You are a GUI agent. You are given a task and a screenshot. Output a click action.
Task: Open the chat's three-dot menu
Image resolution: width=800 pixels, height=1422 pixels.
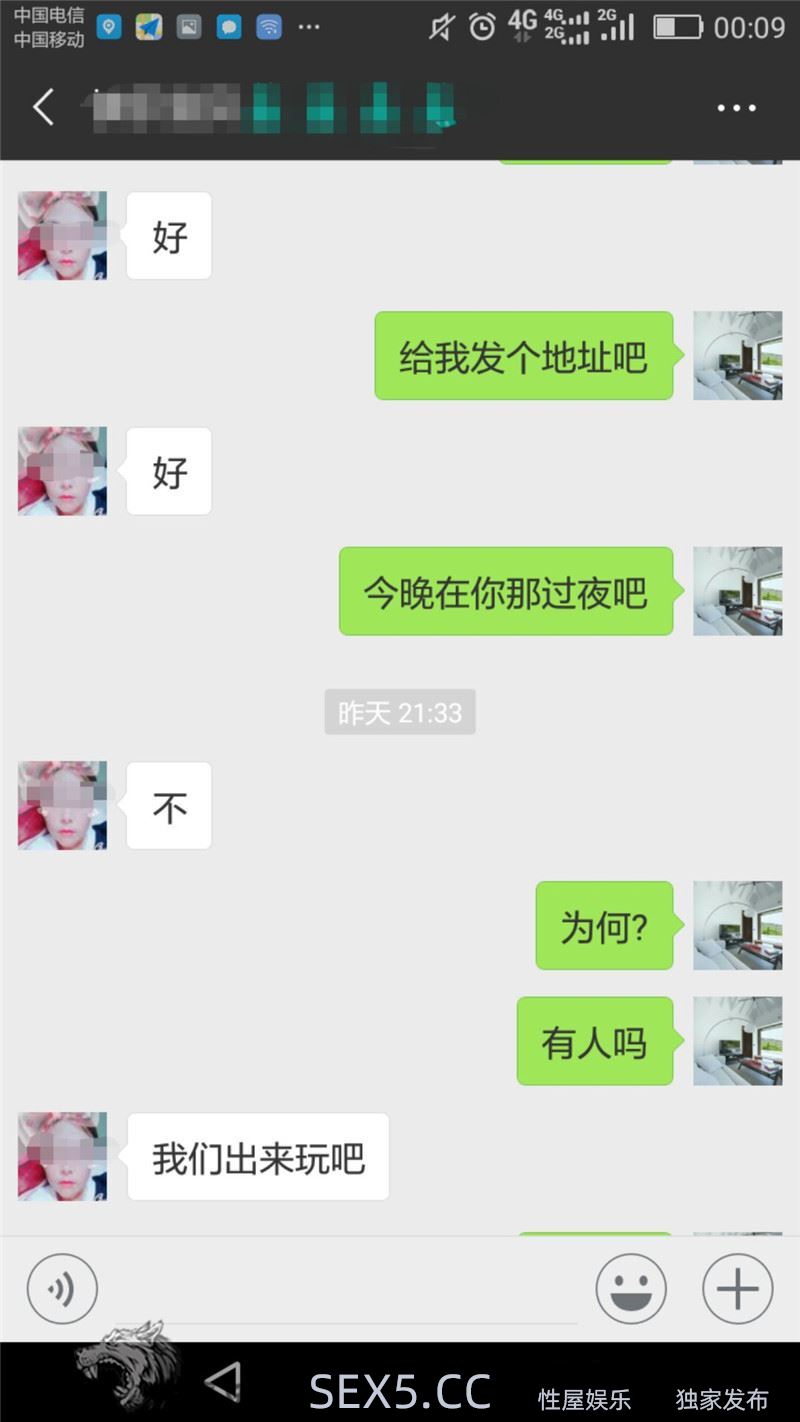click(x=736, y=108)
